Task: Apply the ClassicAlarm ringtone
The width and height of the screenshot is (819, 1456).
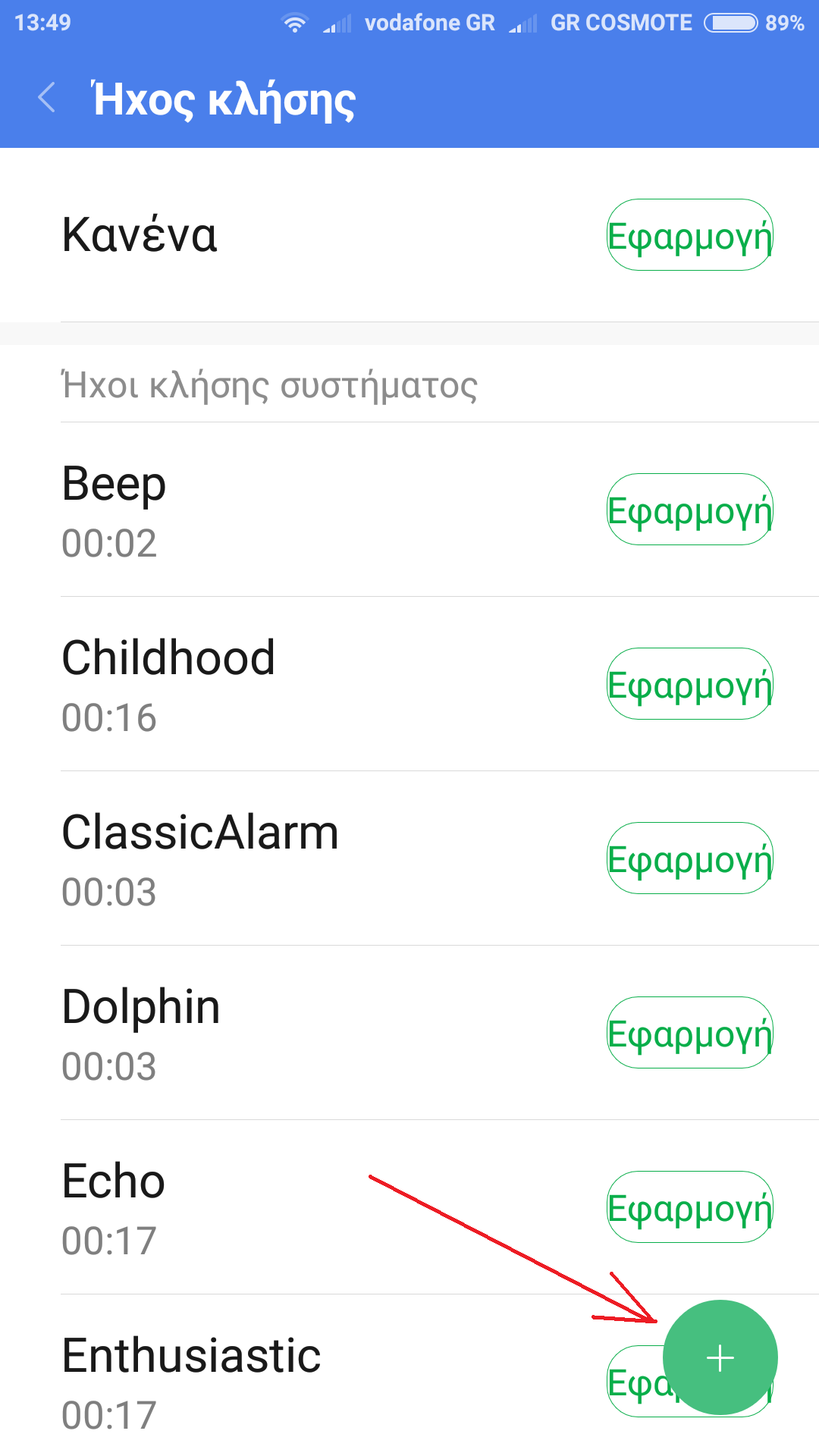Action: click(x=689, y=858)
